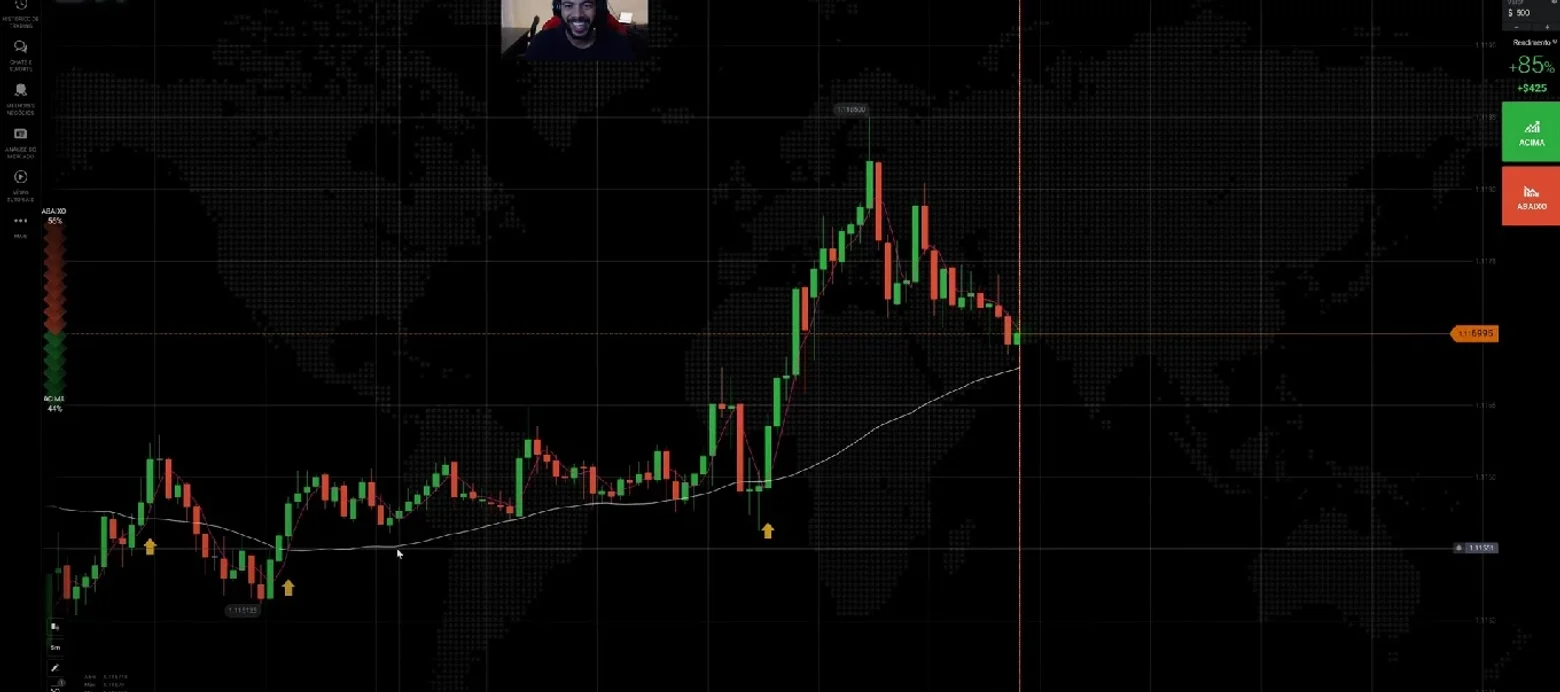Decrease the trade amount with minus

[1515, 27]
